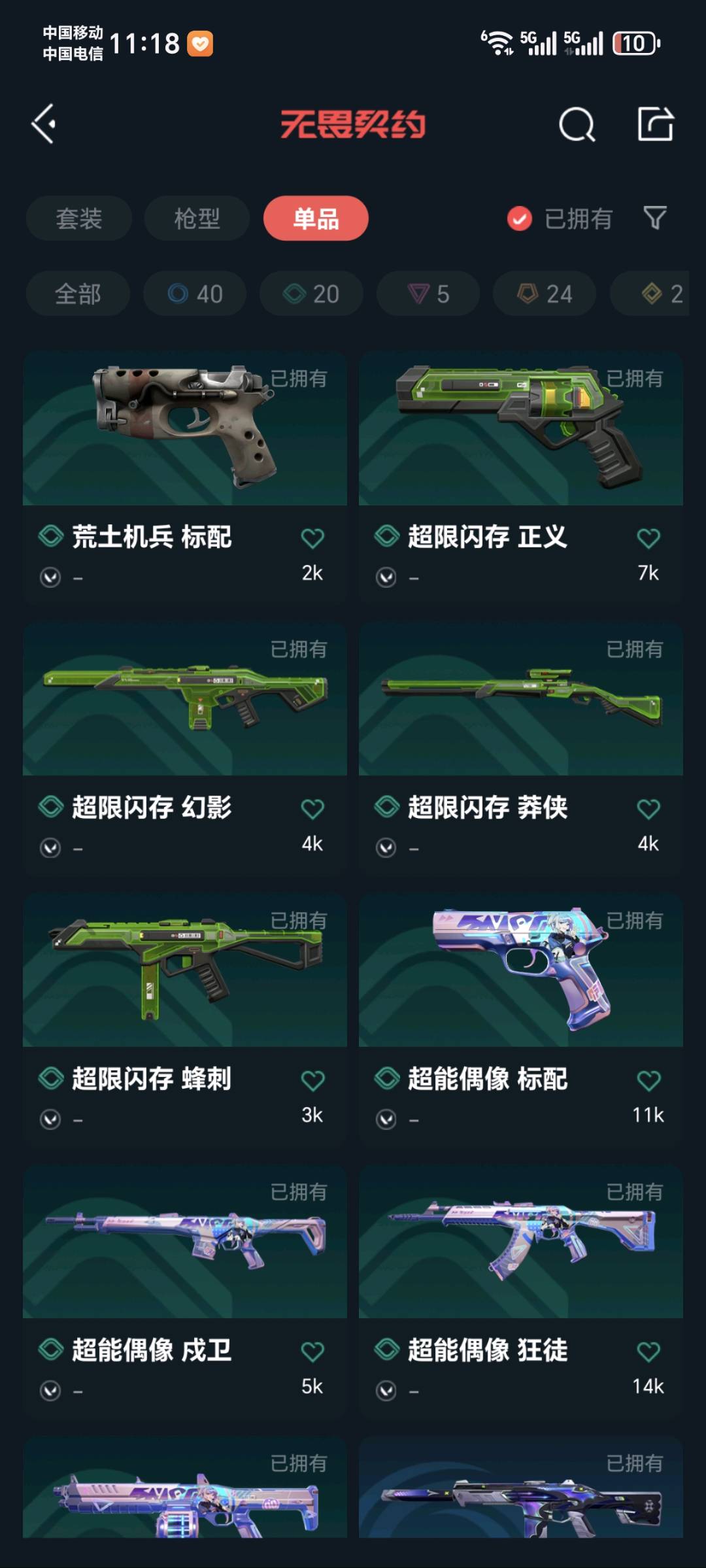Select the 全部 filter chip
The image size is (706, 1568).
78,294
